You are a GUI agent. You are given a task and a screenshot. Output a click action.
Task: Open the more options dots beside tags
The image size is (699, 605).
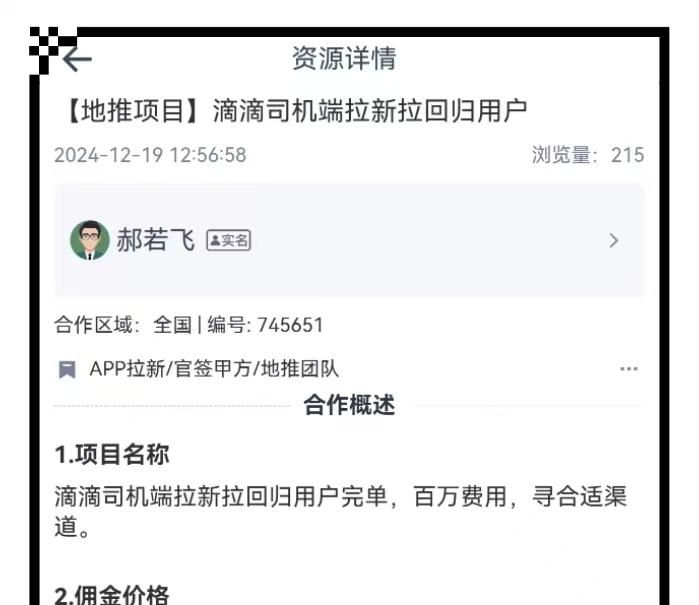pyautogui.click(x=628, y=369)
